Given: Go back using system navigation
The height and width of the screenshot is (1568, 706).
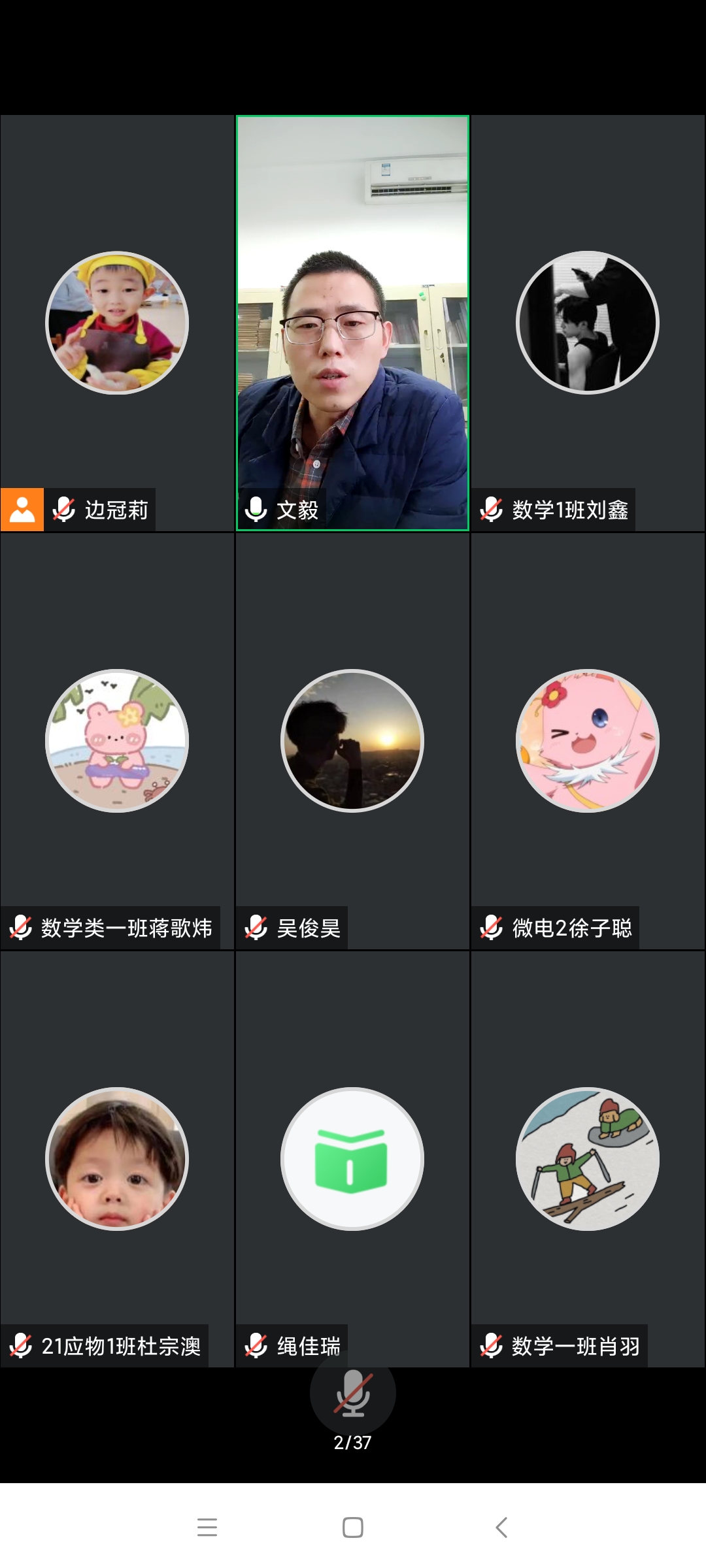Looking at the screenshot, I should point(501,1527).
